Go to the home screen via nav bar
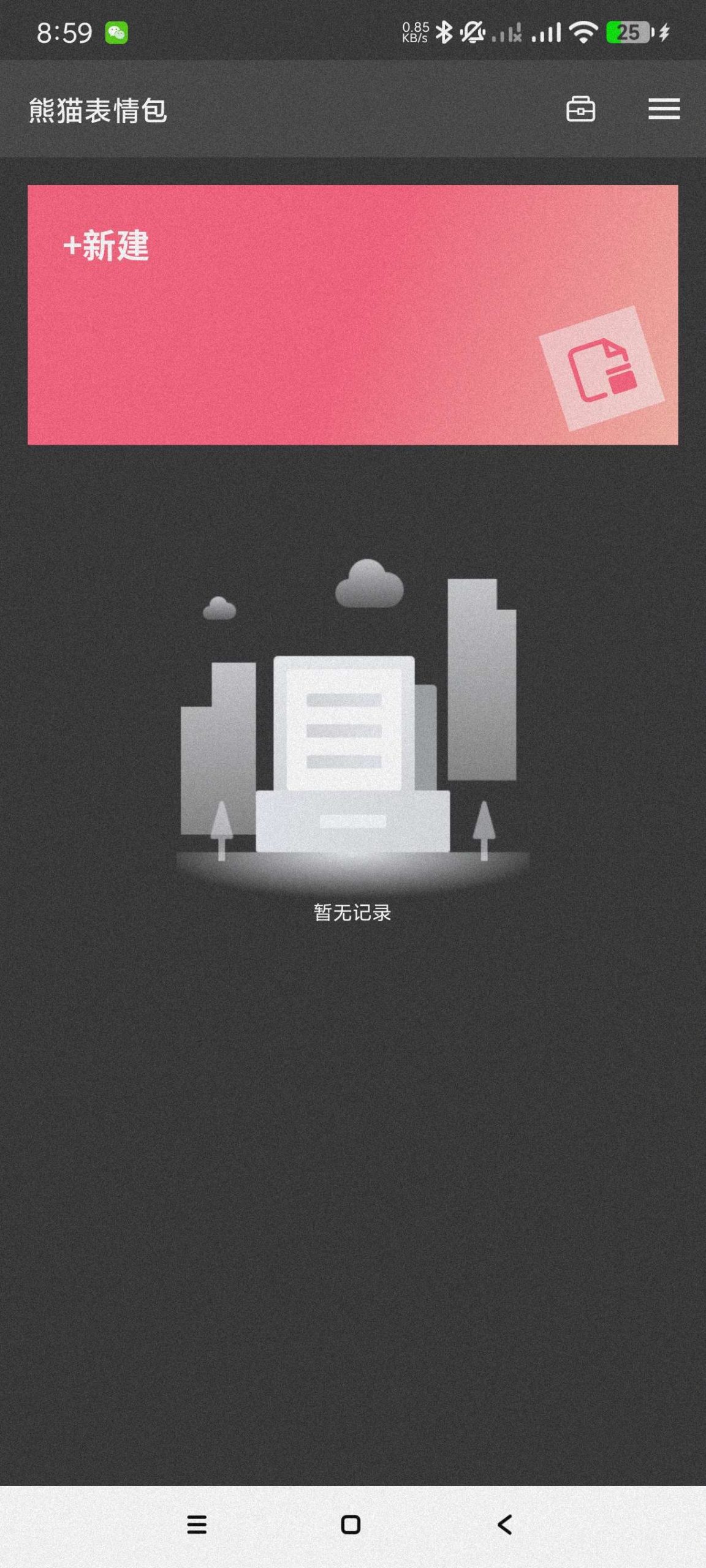The height and width of the screenshot is (1568, 706). pyautogui.click(x=351, y=1525)
